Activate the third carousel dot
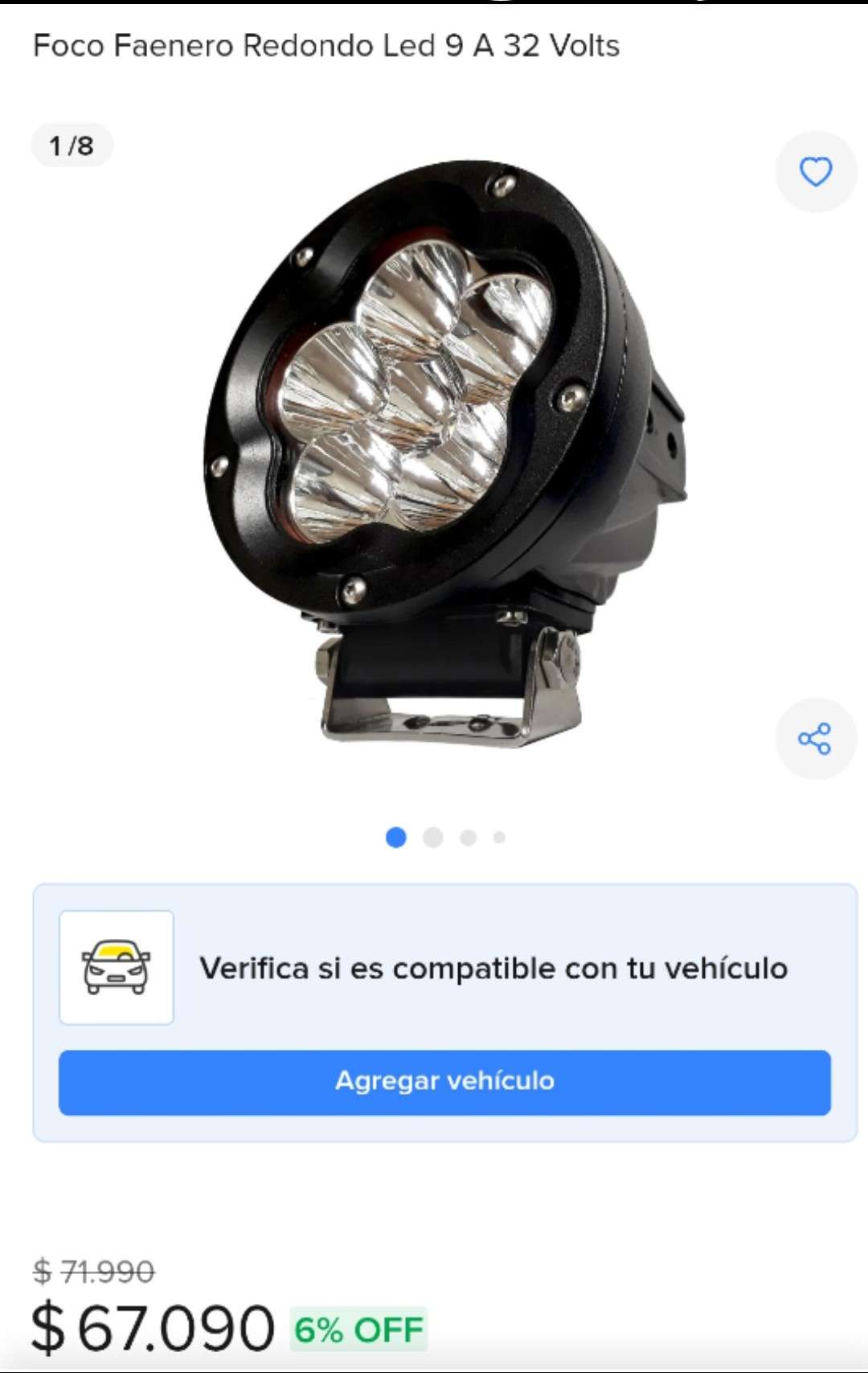 pos(466,838)
